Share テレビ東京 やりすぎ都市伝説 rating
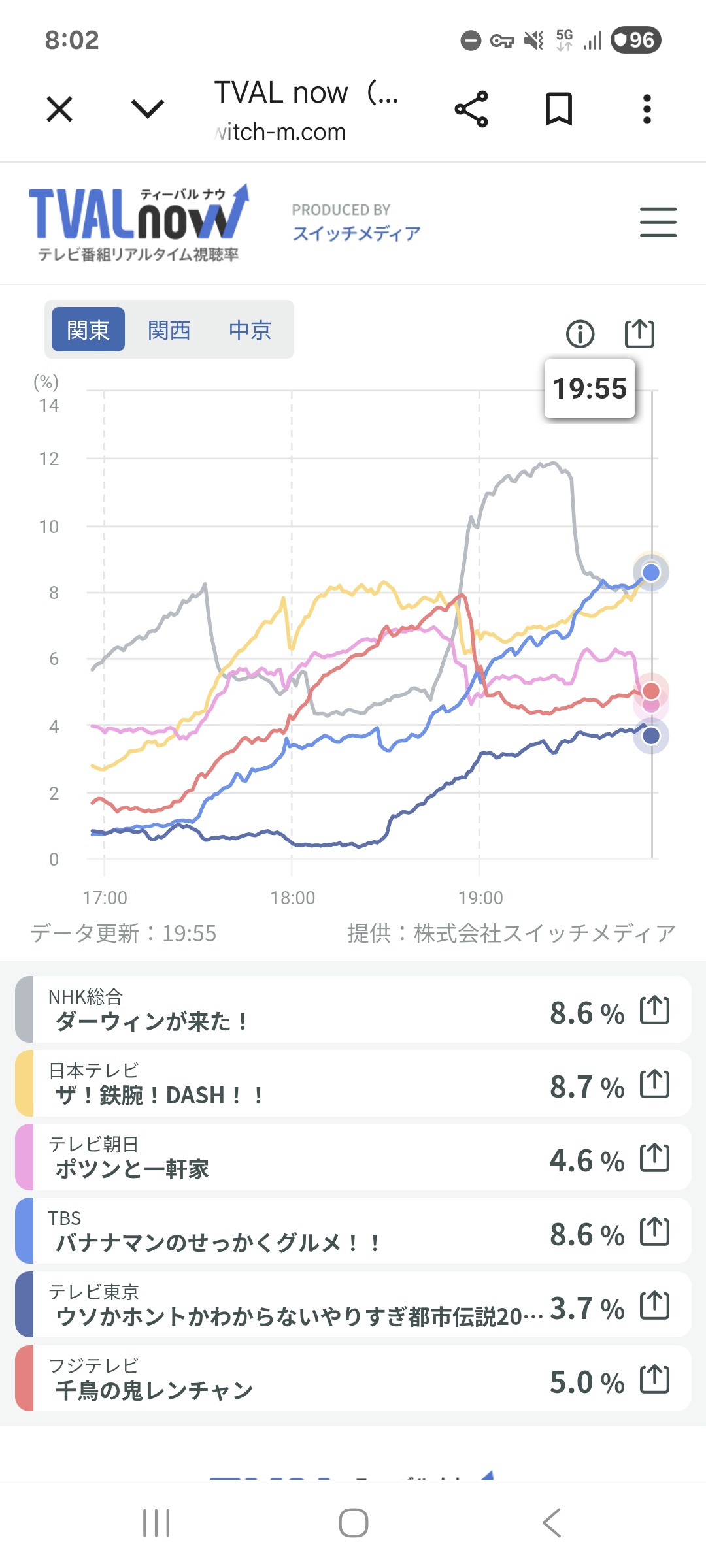The width and height of the screenshot is (706, 1568). tap(654, 1305)
